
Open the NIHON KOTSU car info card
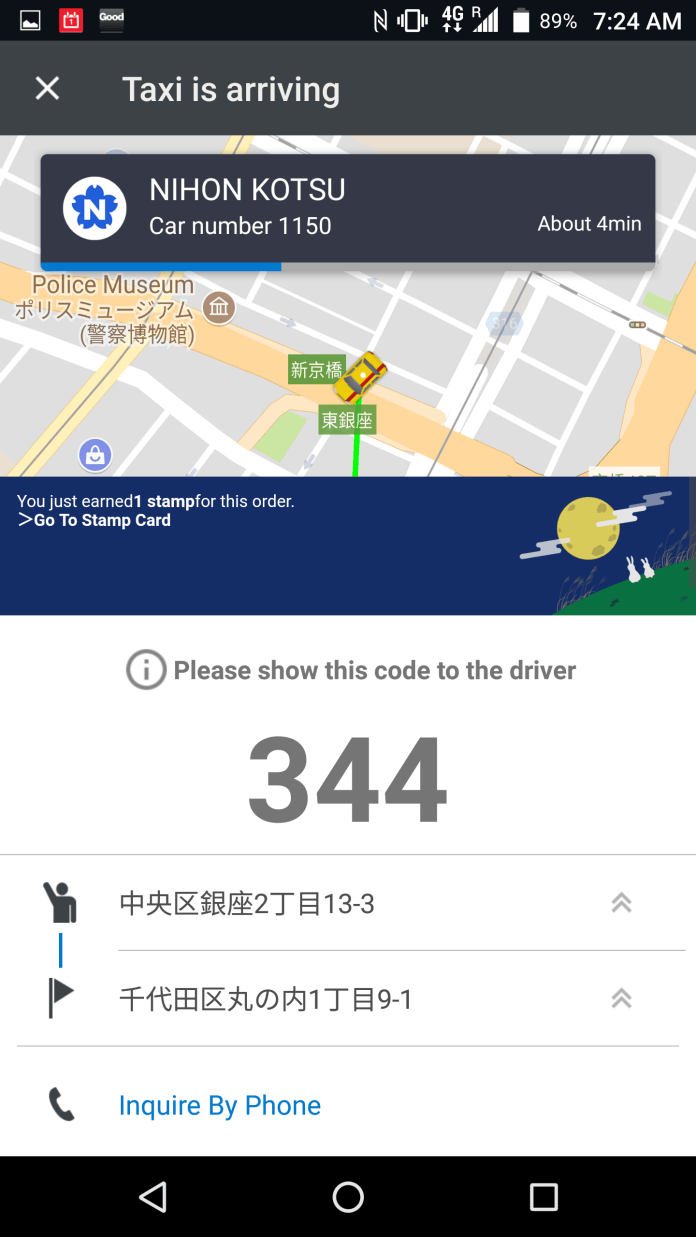[x=348, y=209]
